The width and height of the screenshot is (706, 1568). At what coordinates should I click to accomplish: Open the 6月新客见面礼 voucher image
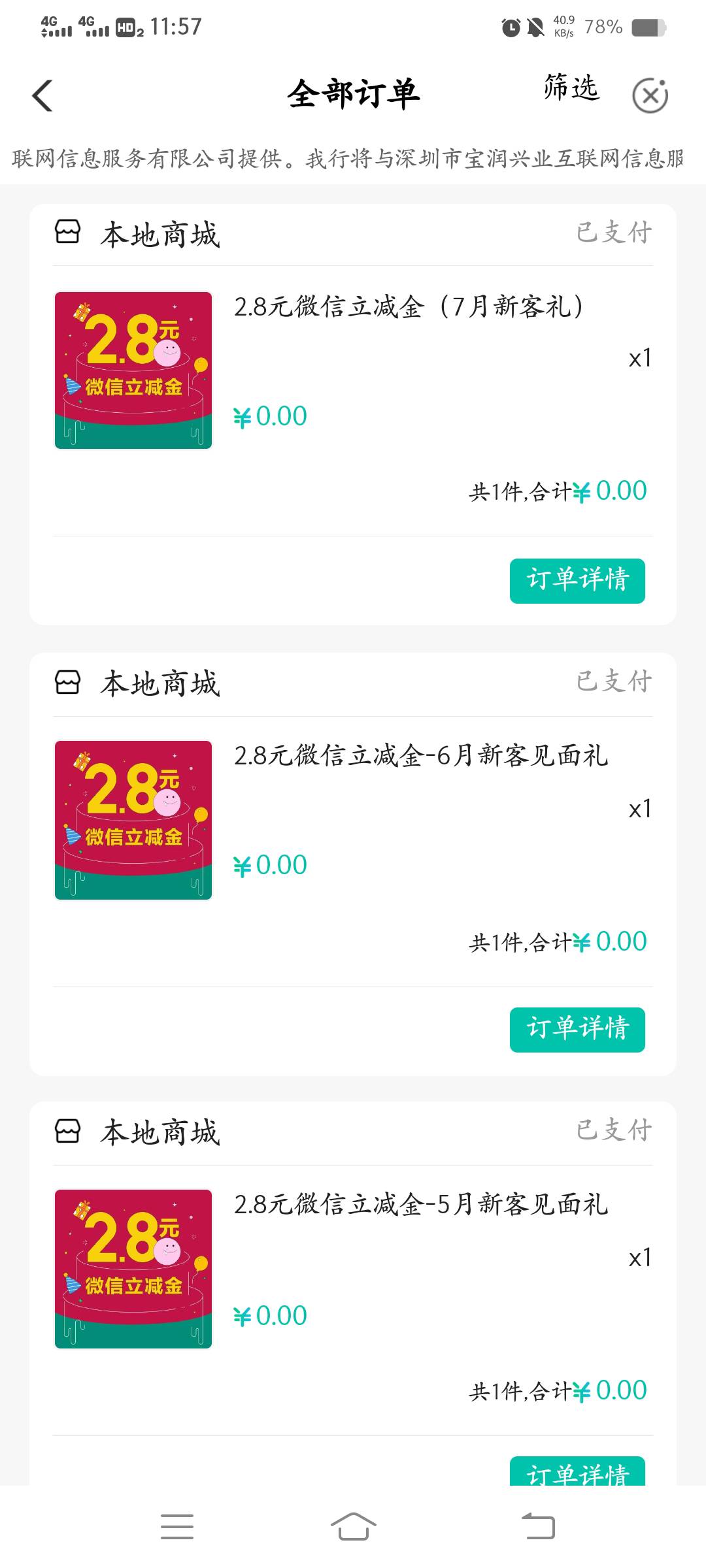[x=133, y=820]
